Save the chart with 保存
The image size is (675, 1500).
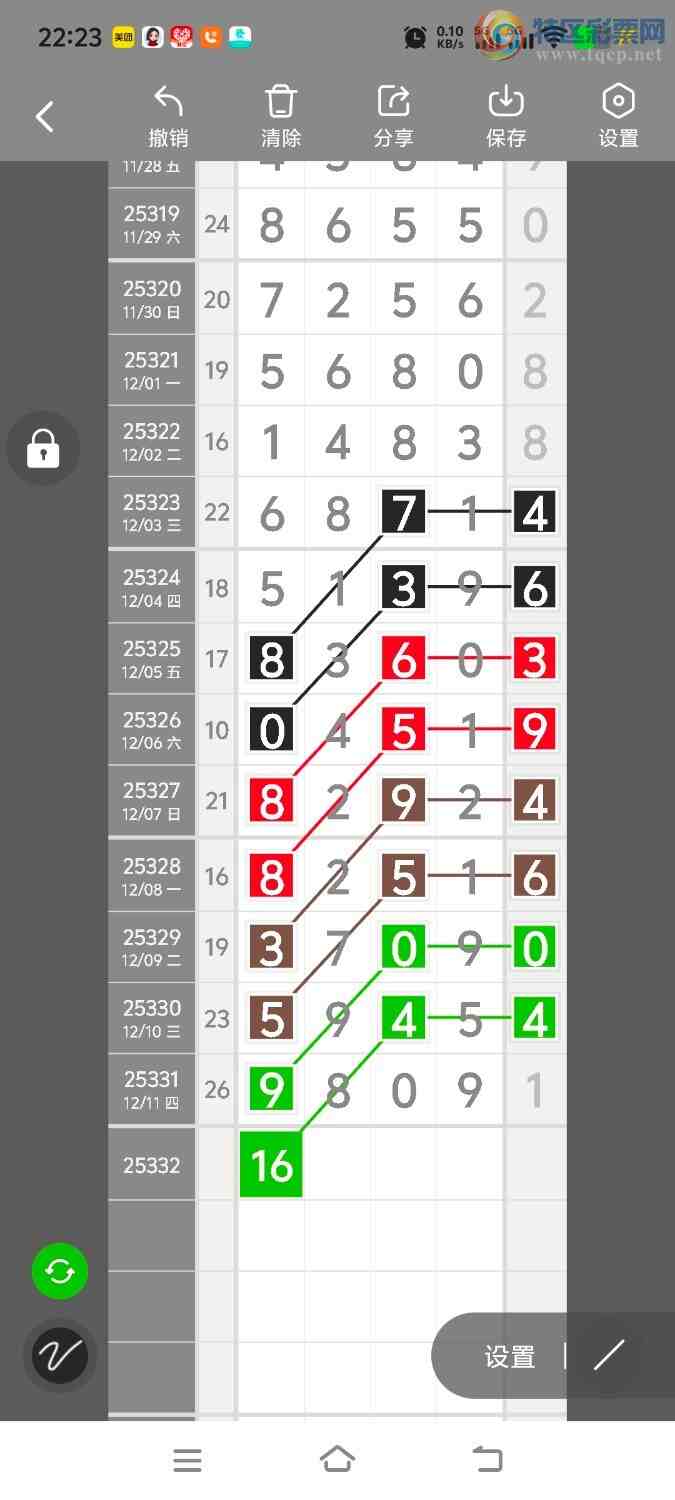[506, 117]
